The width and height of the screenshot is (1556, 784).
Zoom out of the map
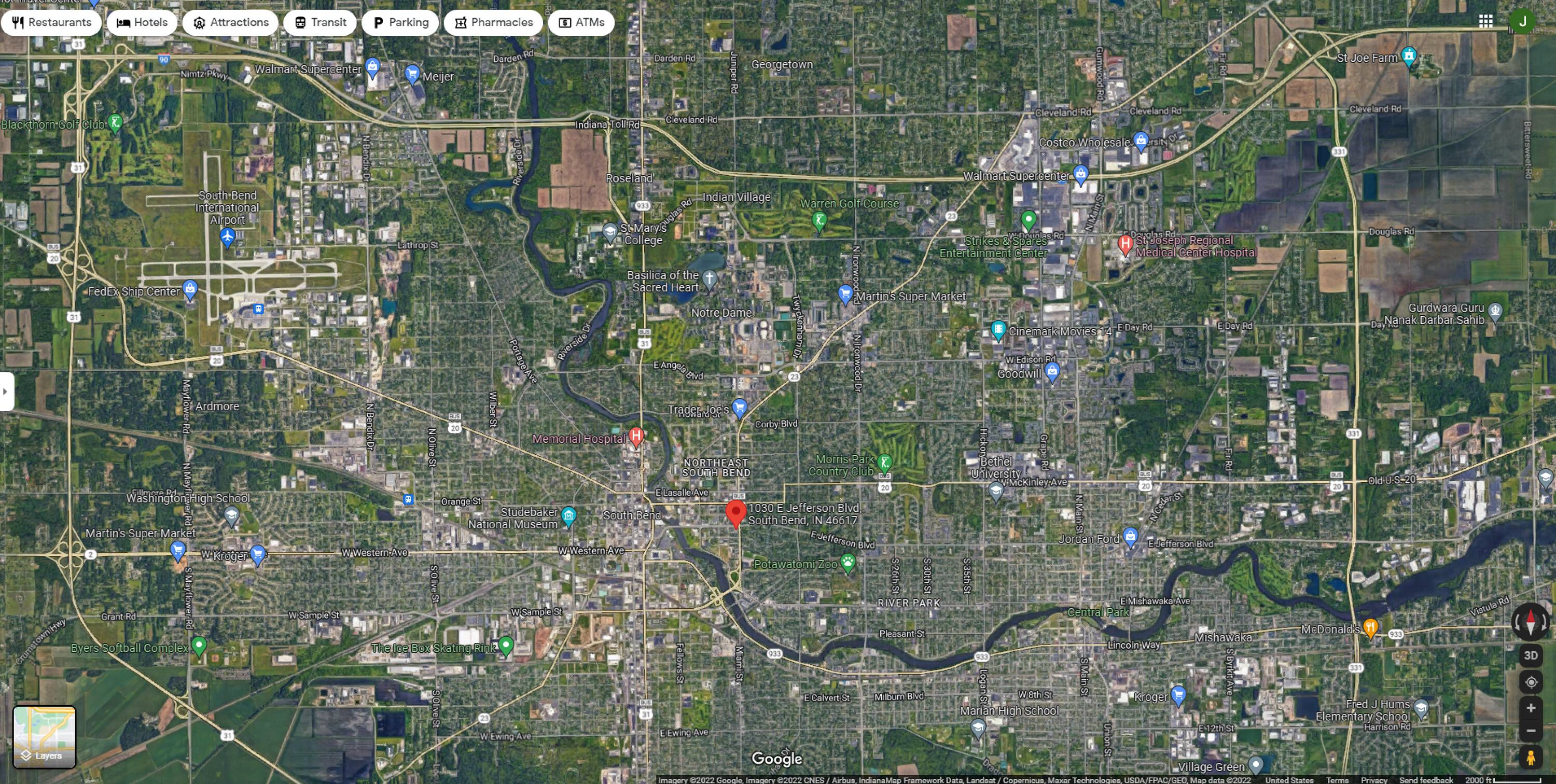(x=1531, y=731)
